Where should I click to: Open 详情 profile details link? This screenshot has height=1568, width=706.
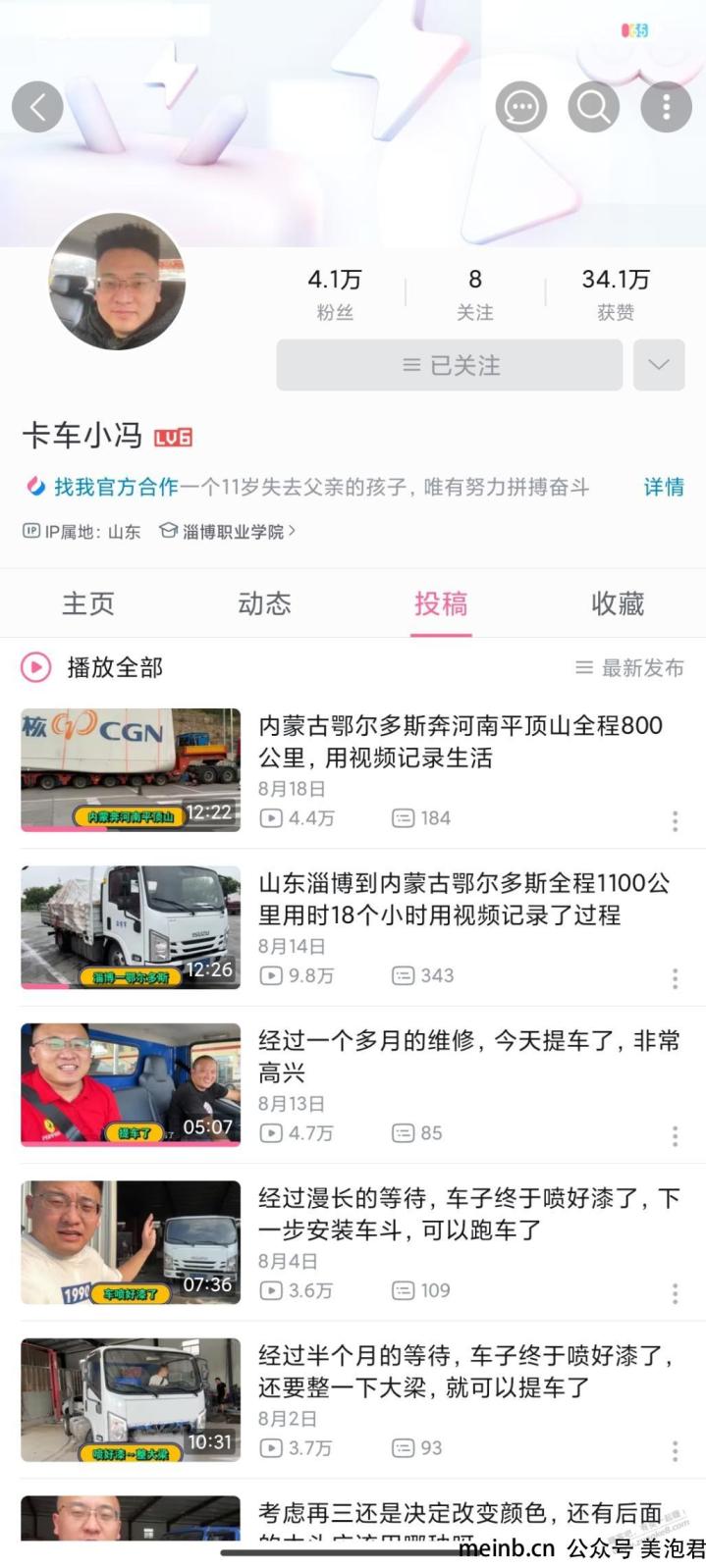pos(663,487)
